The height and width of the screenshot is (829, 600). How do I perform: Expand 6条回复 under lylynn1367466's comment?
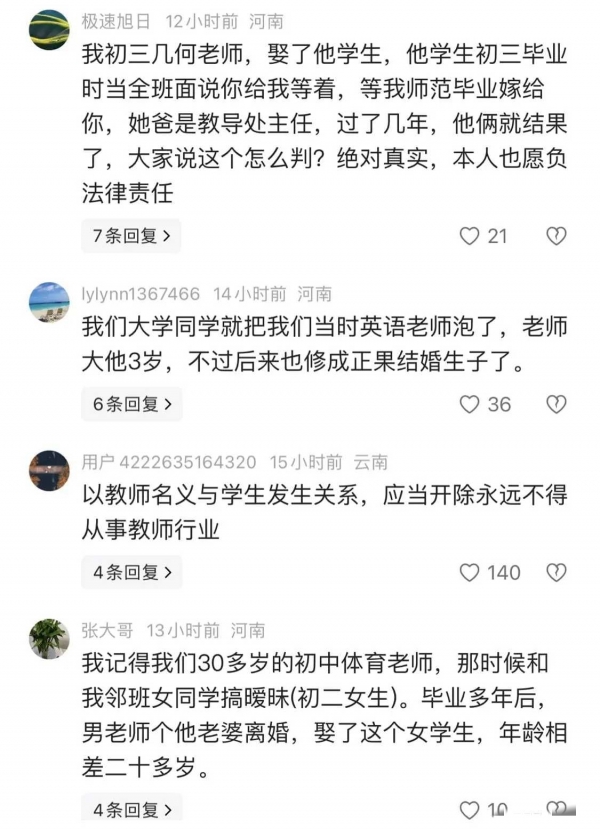coord(131,404)
